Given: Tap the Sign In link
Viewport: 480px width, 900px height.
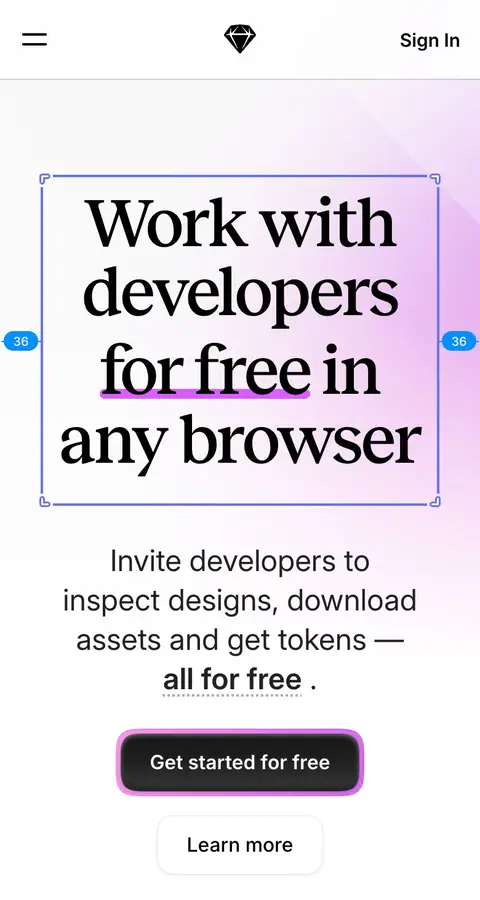Looking at the screenshot, I should (x=429, y=40).
